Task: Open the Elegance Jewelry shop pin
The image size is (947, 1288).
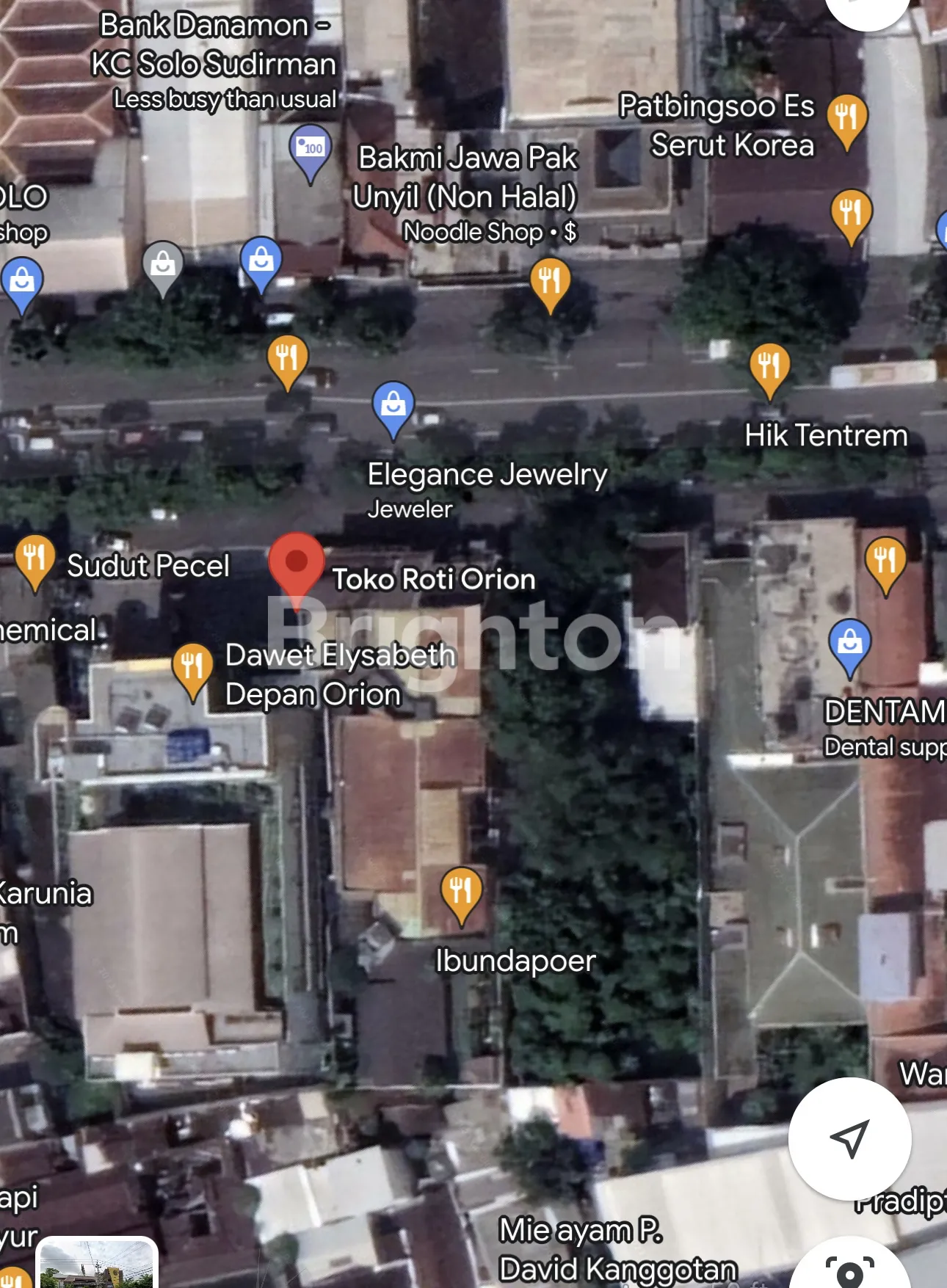Action: 393,404
